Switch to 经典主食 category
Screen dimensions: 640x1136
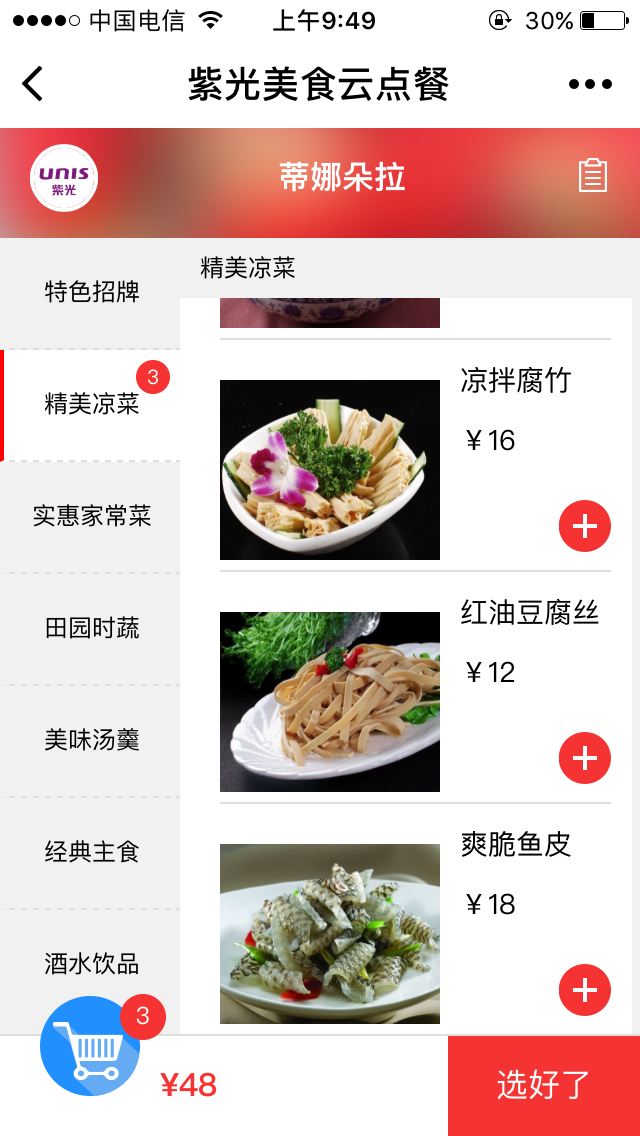pos(91,853)
